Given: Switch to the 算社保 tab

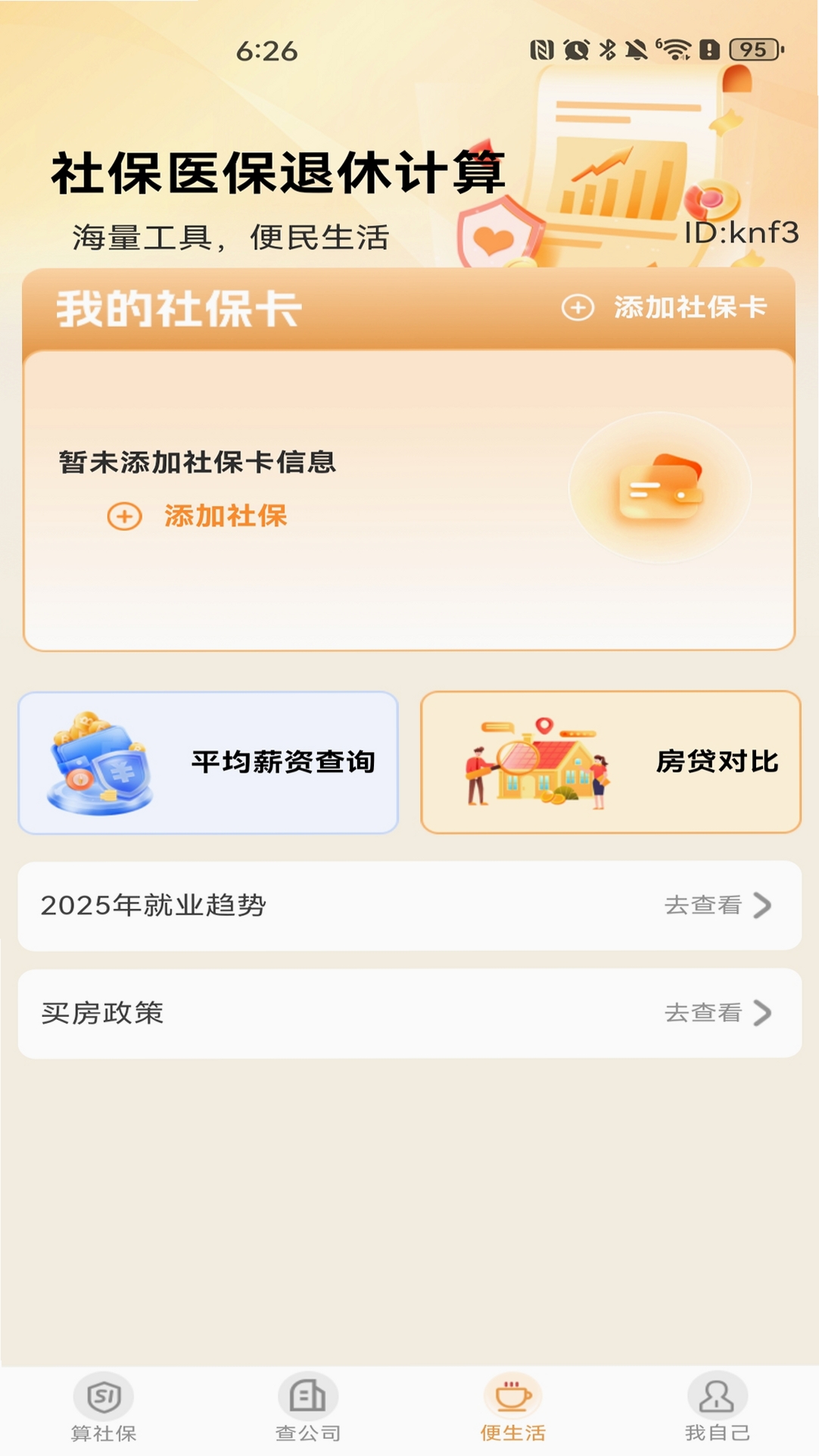Looking at the screenshot, I should tap(104, 1408).
